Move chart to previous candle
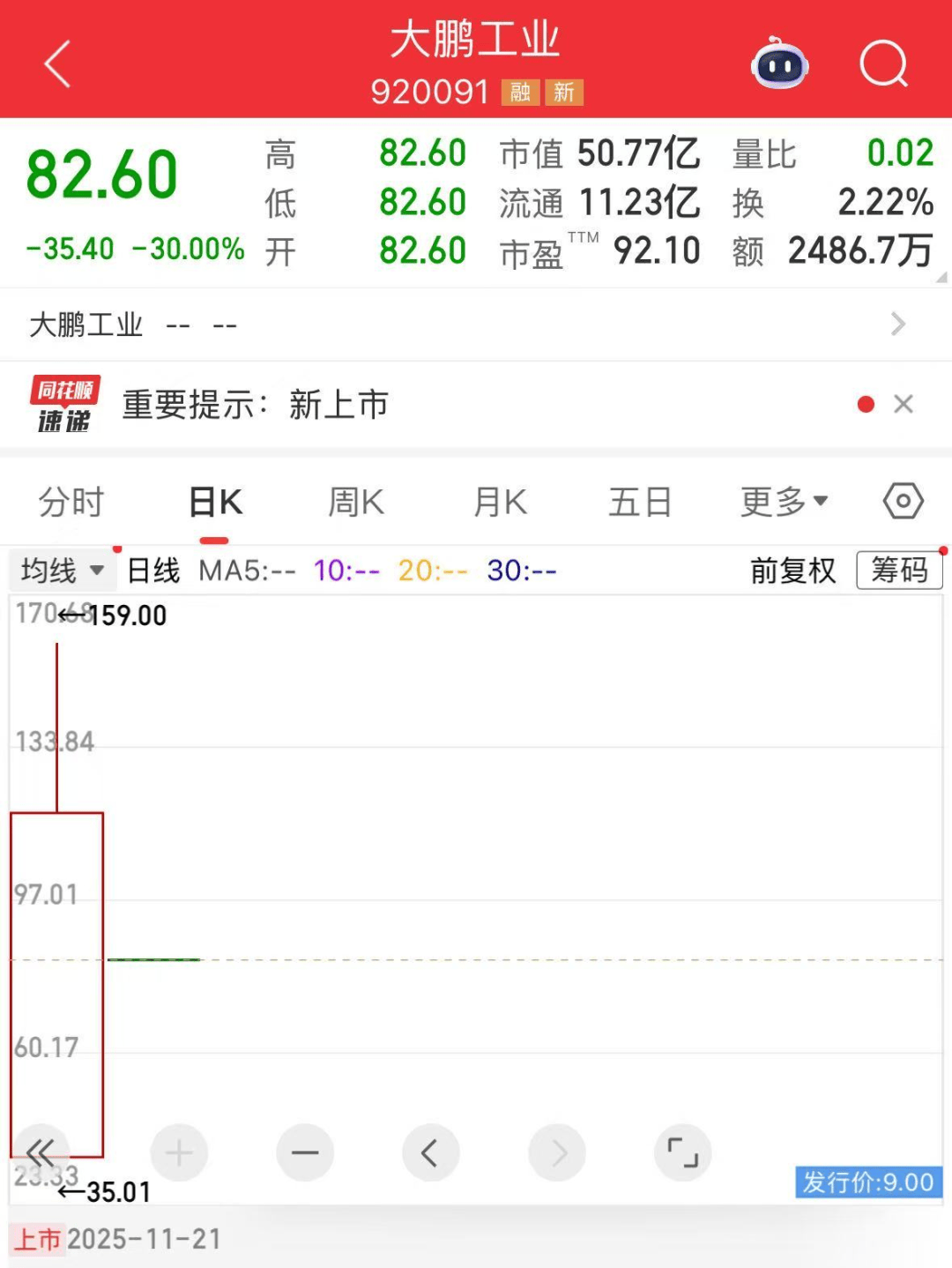952x1268 pixels. click(x=430, y=1152)
